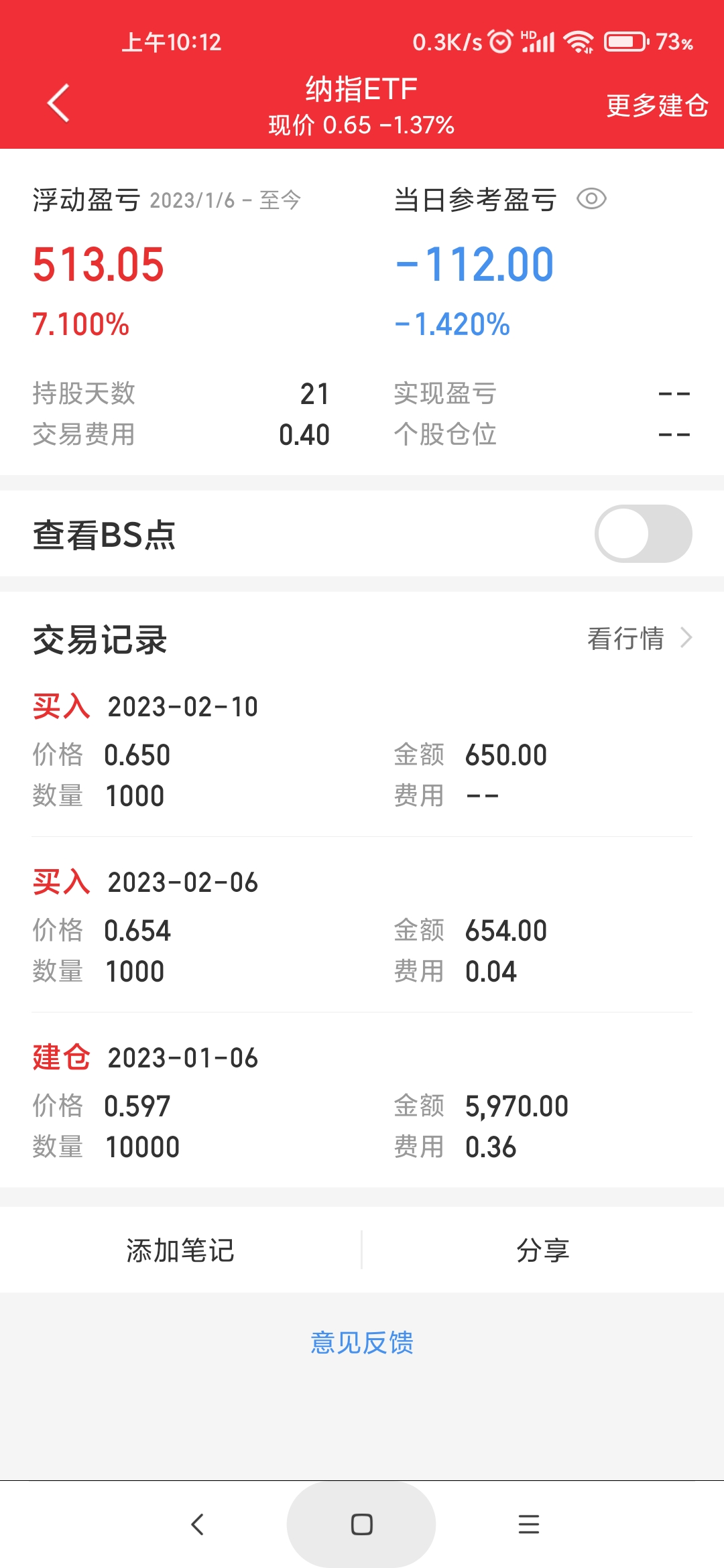Open the 意见反馈 feedback link
The image size is (724, 1568).
click(362, 1342)
